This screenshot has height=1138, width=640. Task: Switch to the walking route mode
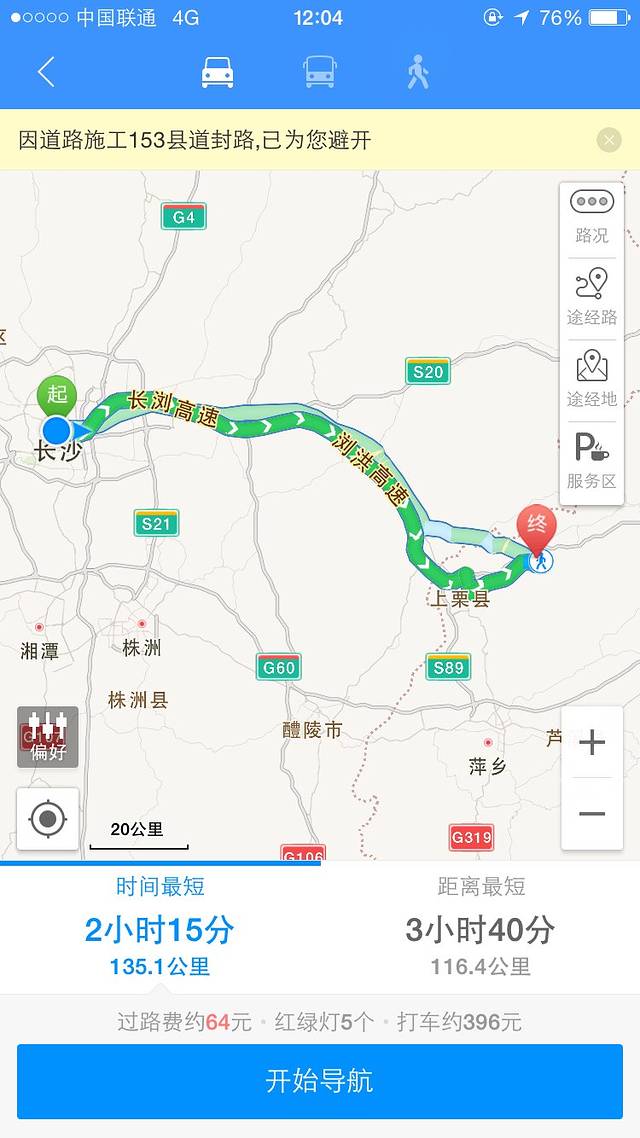pyautogui.click(x=418, y=72)
